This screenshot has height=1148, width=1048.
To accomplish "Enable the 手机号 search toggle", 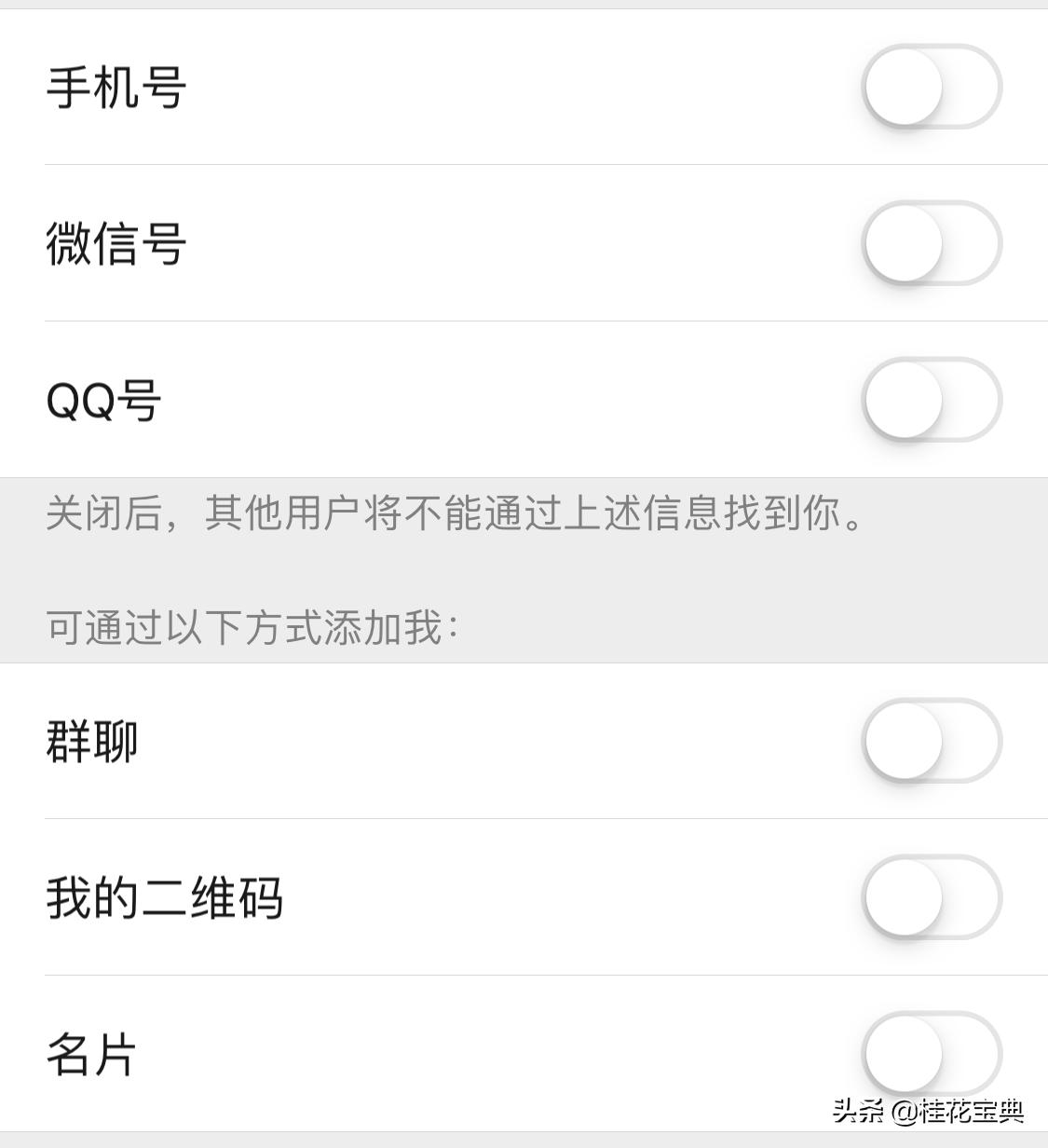I will 931,87.
